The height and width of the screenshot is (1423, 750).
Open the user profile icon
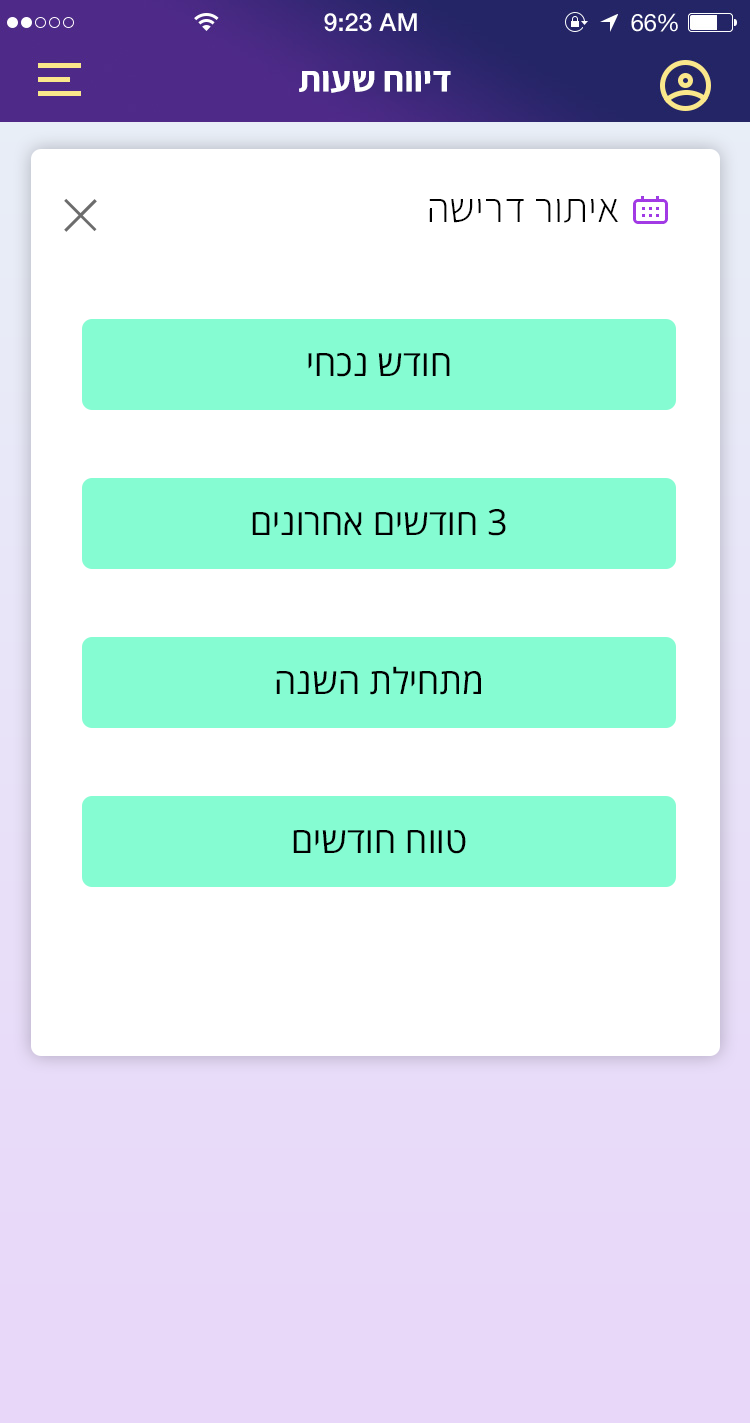coord(685,85)
